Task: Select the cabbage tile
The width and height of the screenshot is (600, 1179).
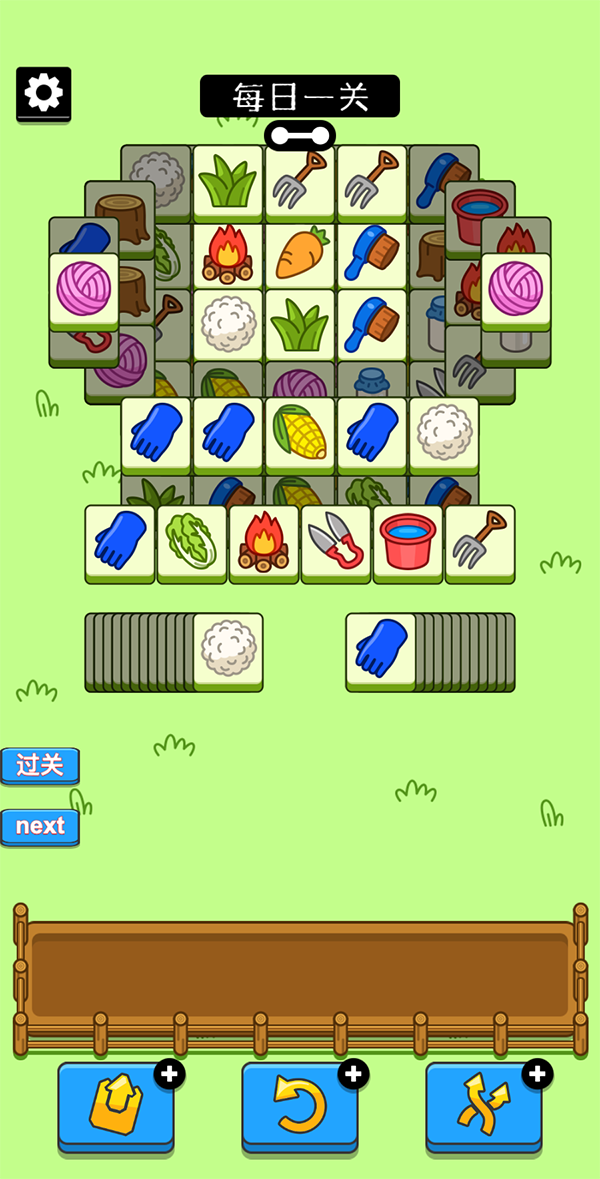Action: (192, 541)
